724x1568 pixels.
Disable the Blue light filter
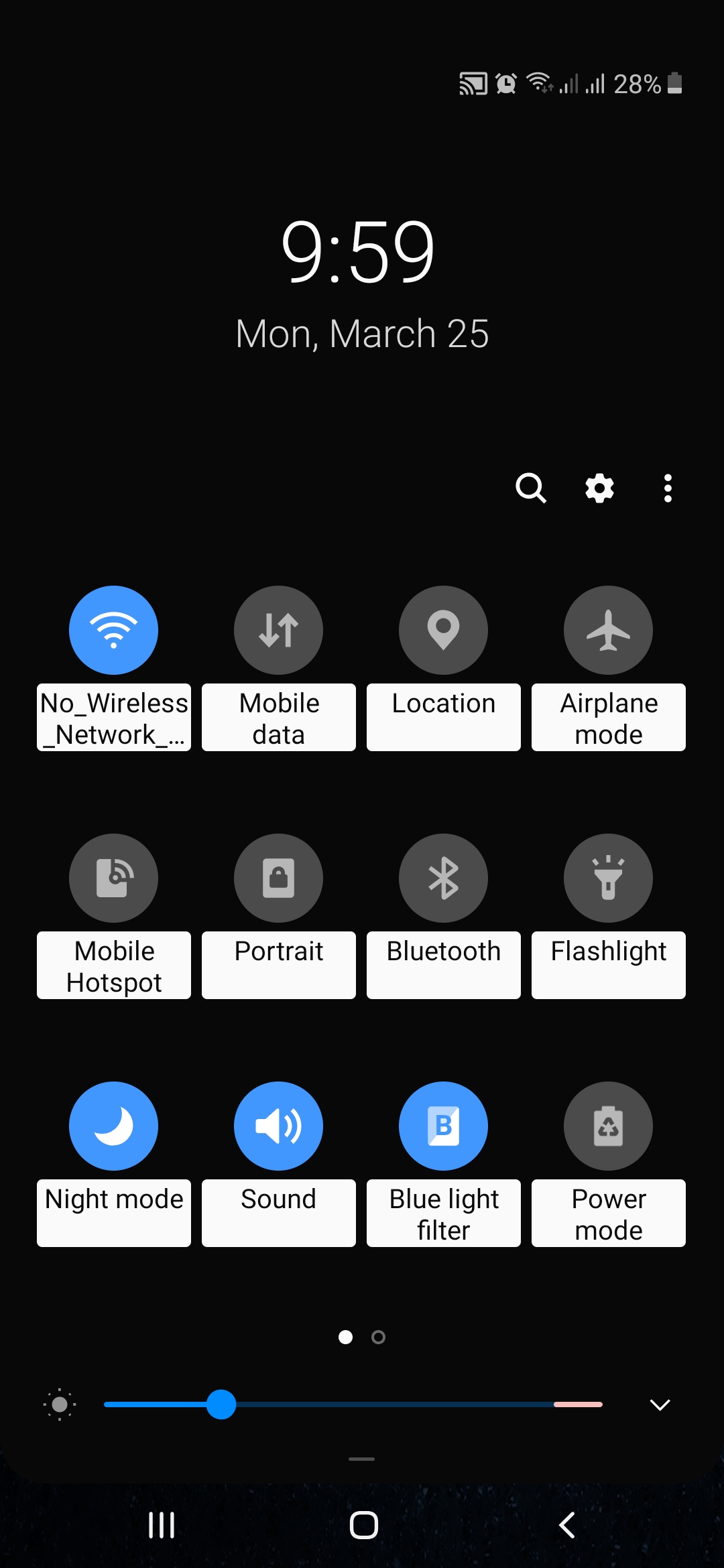(443, 1126)
